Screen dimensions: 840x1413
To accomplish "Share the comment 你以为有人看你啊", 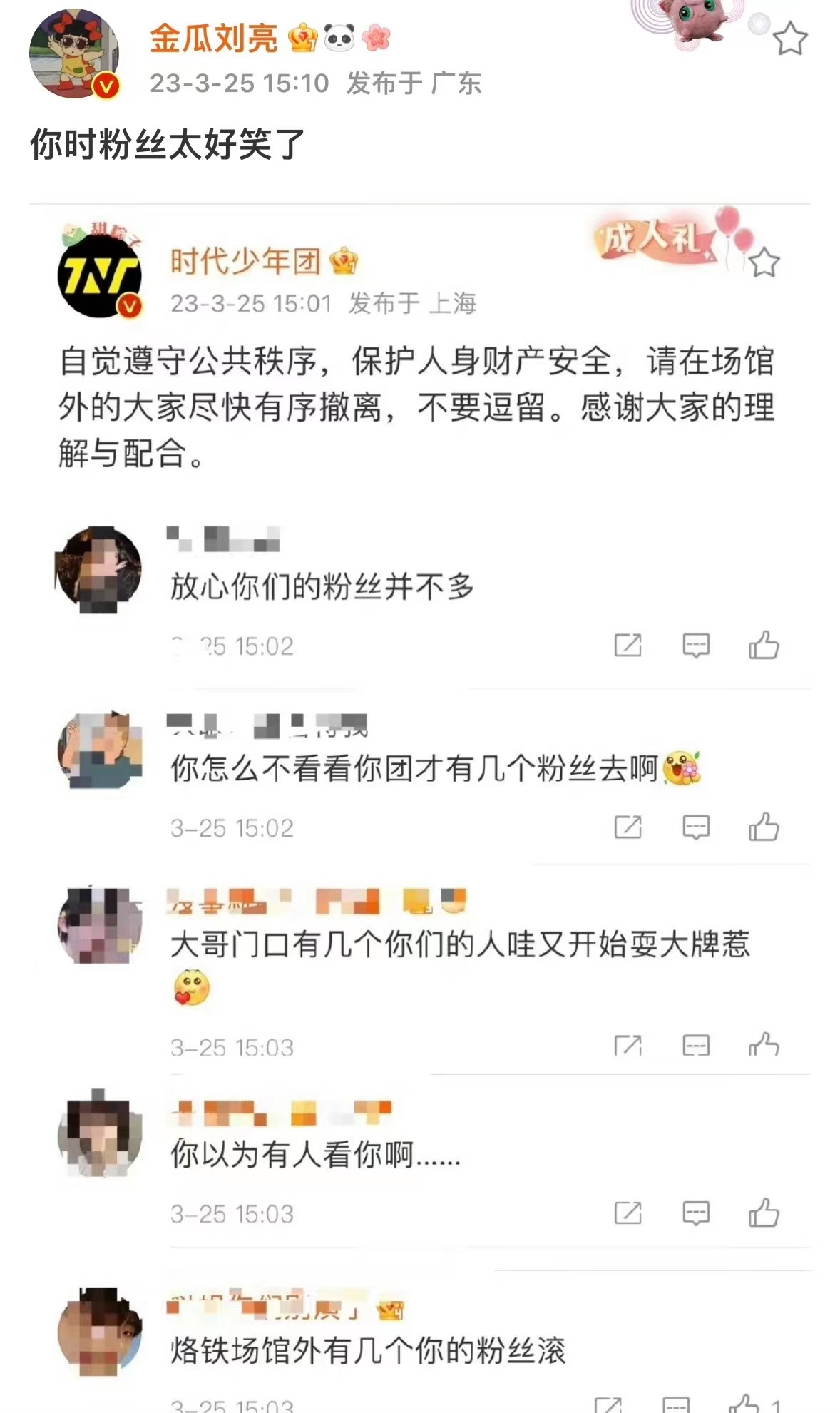I will click(x=628, y=1213).
